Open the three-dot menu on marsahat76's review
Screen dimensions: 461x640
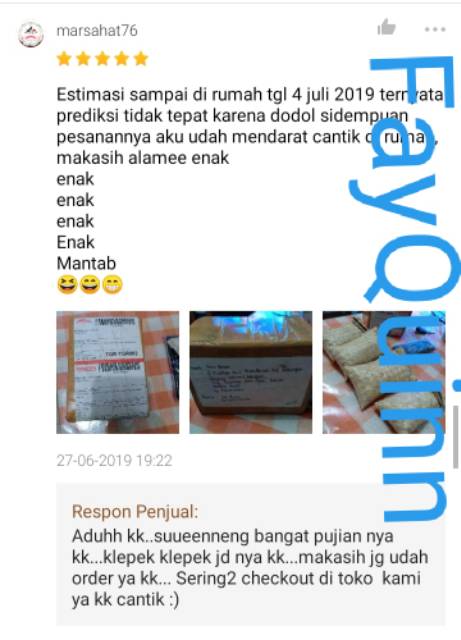click(x=435, y=29)
